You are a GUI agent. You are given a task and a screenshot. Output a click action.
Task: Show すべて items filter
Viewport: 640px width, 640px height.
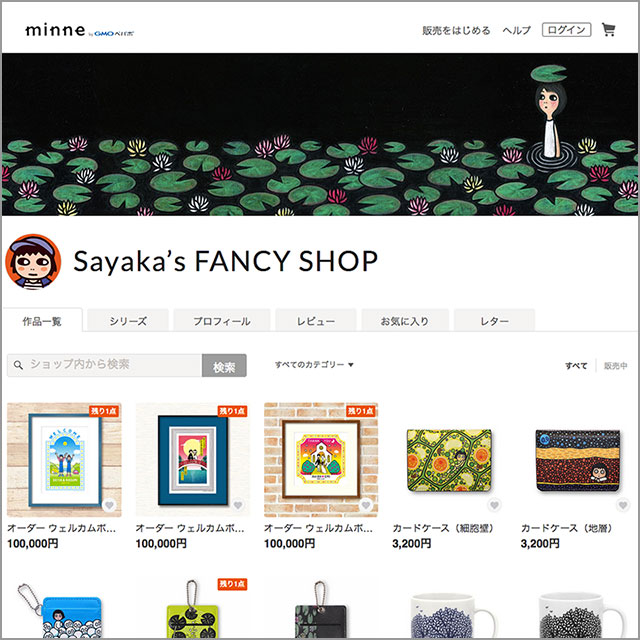coord(576,366)
